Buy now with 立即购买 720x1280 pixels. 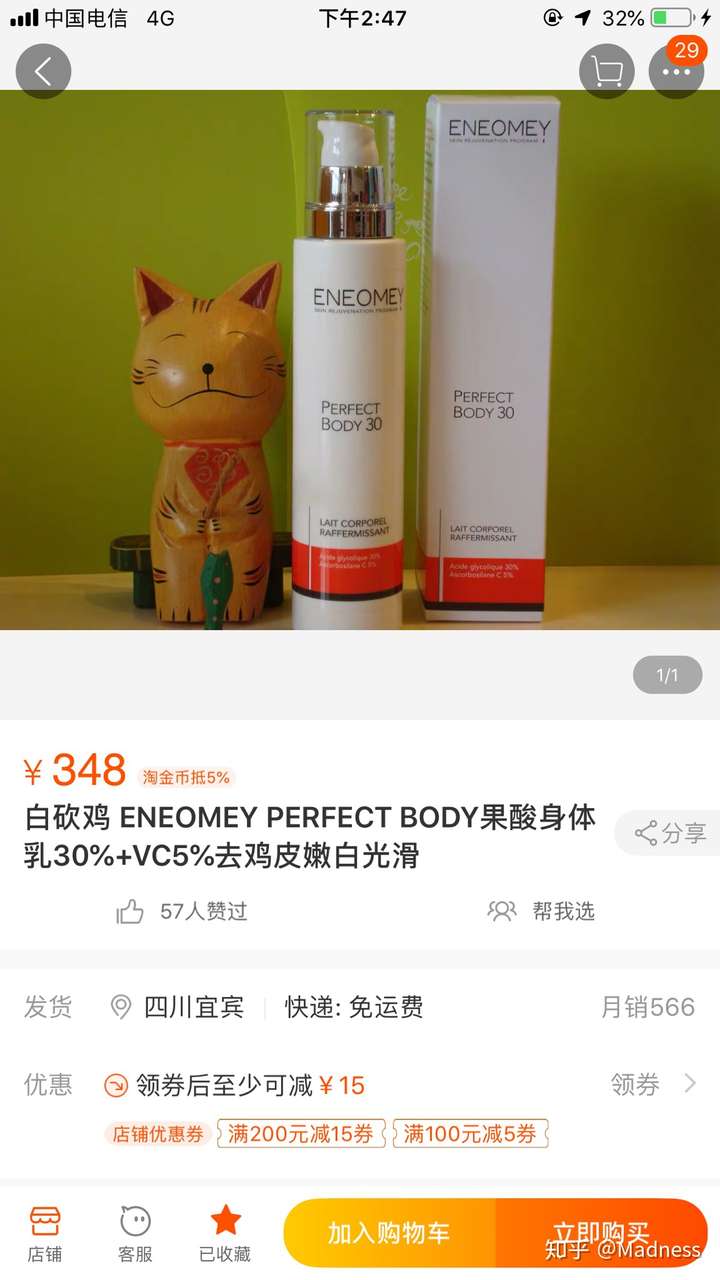(602, 1233)
